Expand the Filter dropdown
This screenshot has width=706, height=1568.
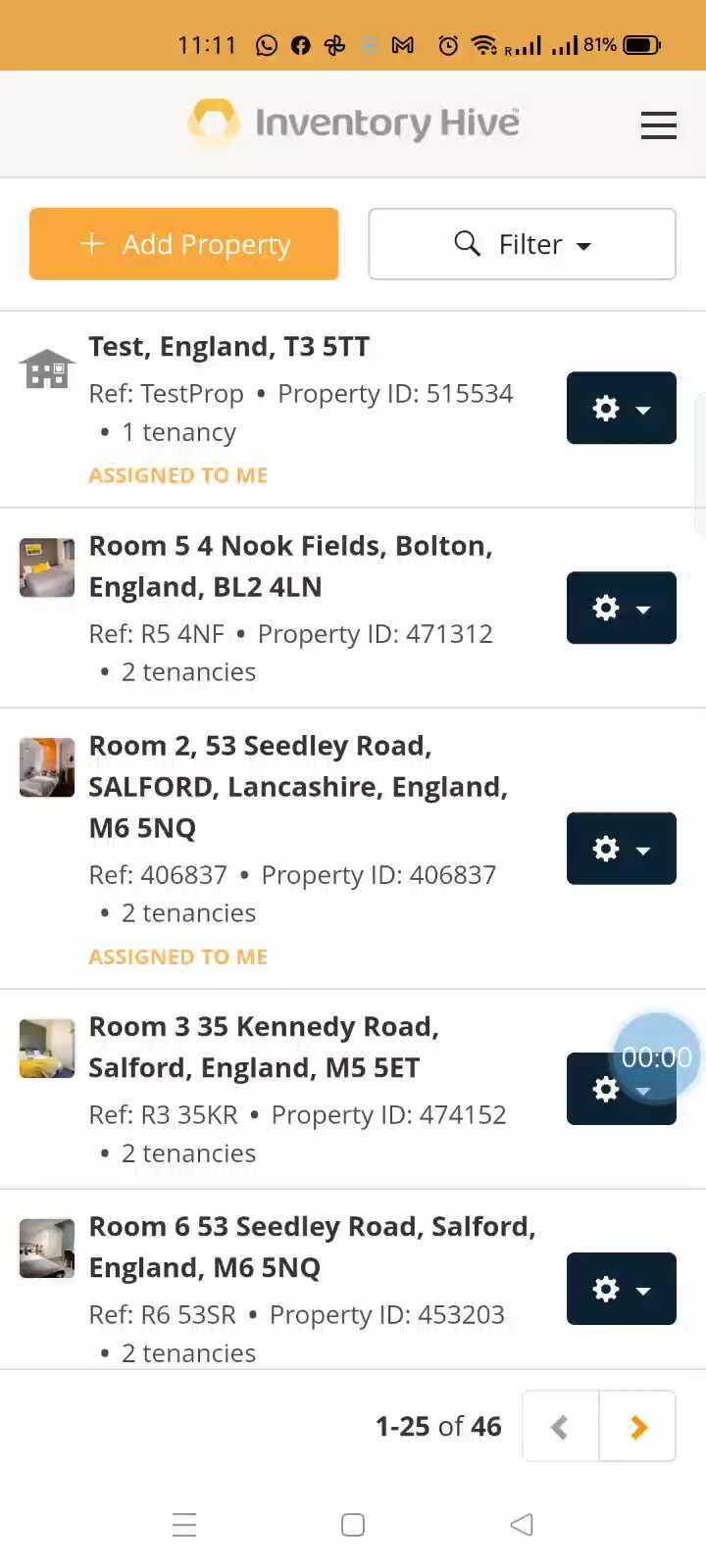pyautogui.click(x=522, y=244)
